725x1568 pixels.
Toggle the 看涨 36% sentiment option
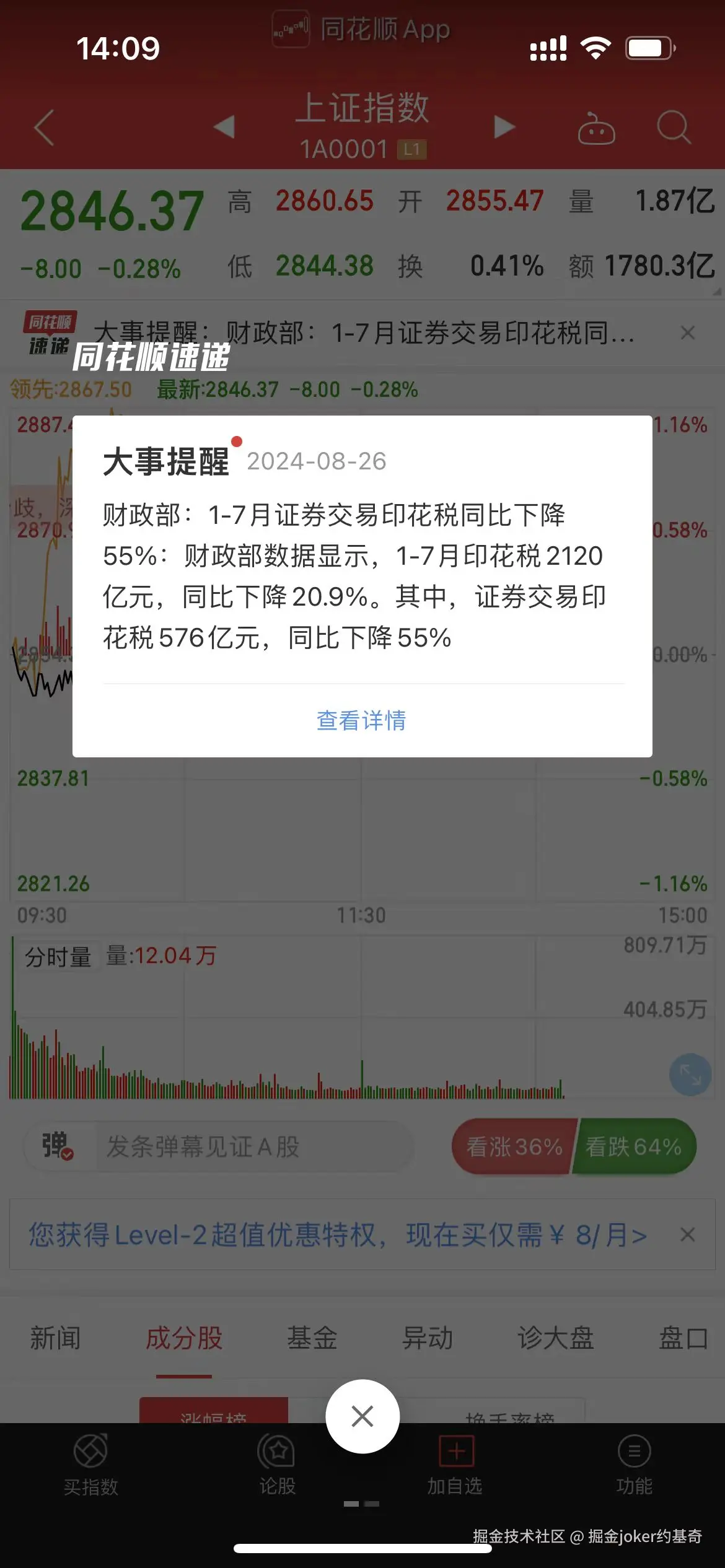point(514,1146)
